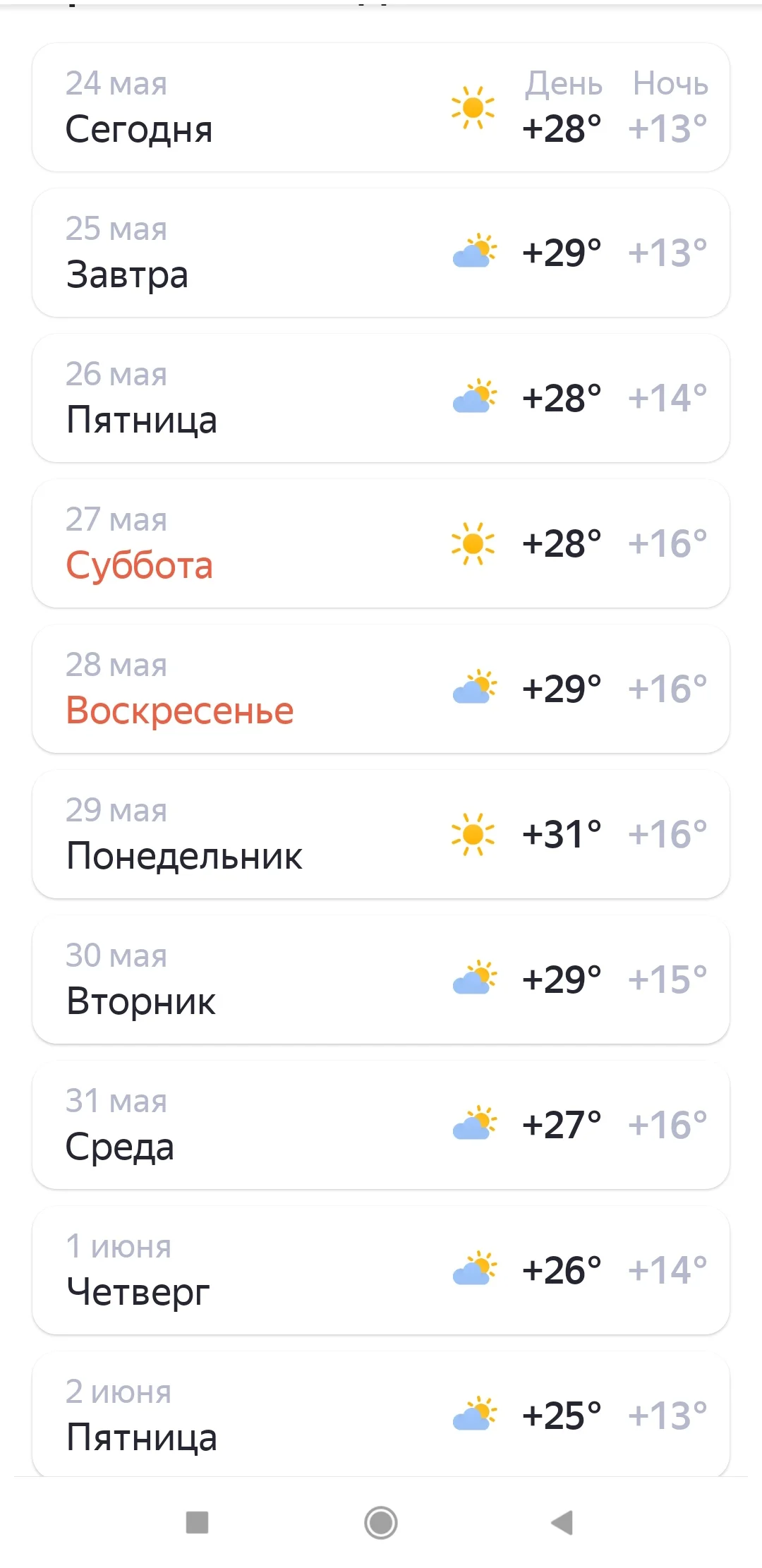Show details for 2 июня Пятница

tap(381, 1414)
